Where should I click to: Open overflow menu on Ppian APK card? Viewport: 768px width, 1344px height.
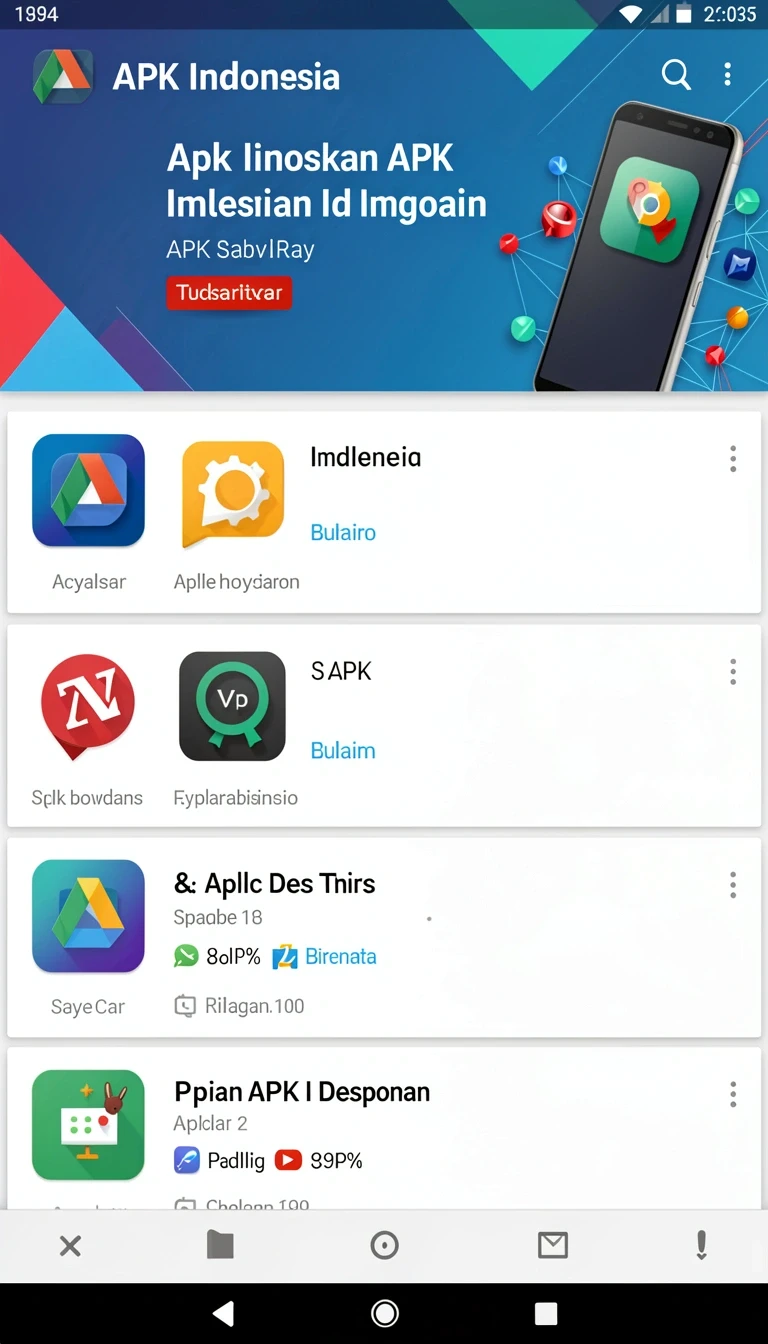coord(733,1094)
